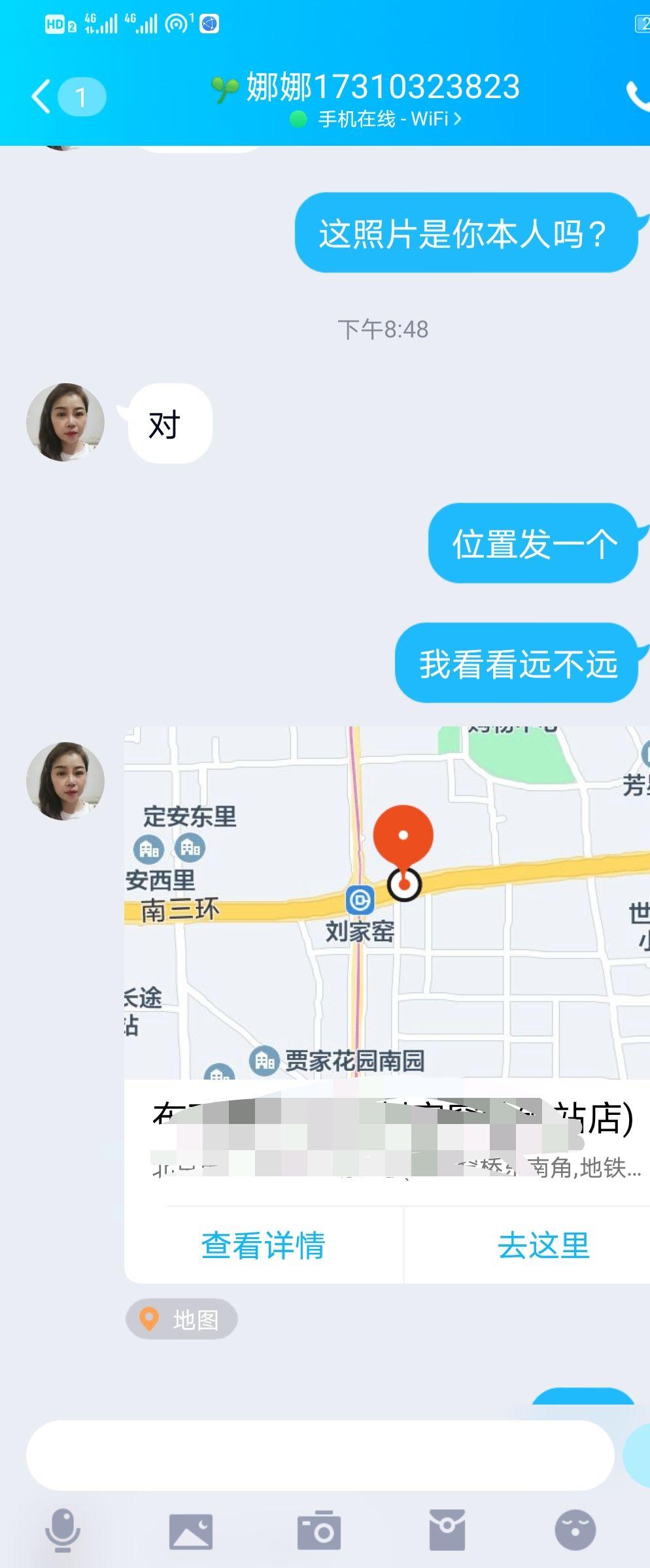Tap 去这里 to navigate there
Screen dimensions: 650x1568
(543, 1245)
